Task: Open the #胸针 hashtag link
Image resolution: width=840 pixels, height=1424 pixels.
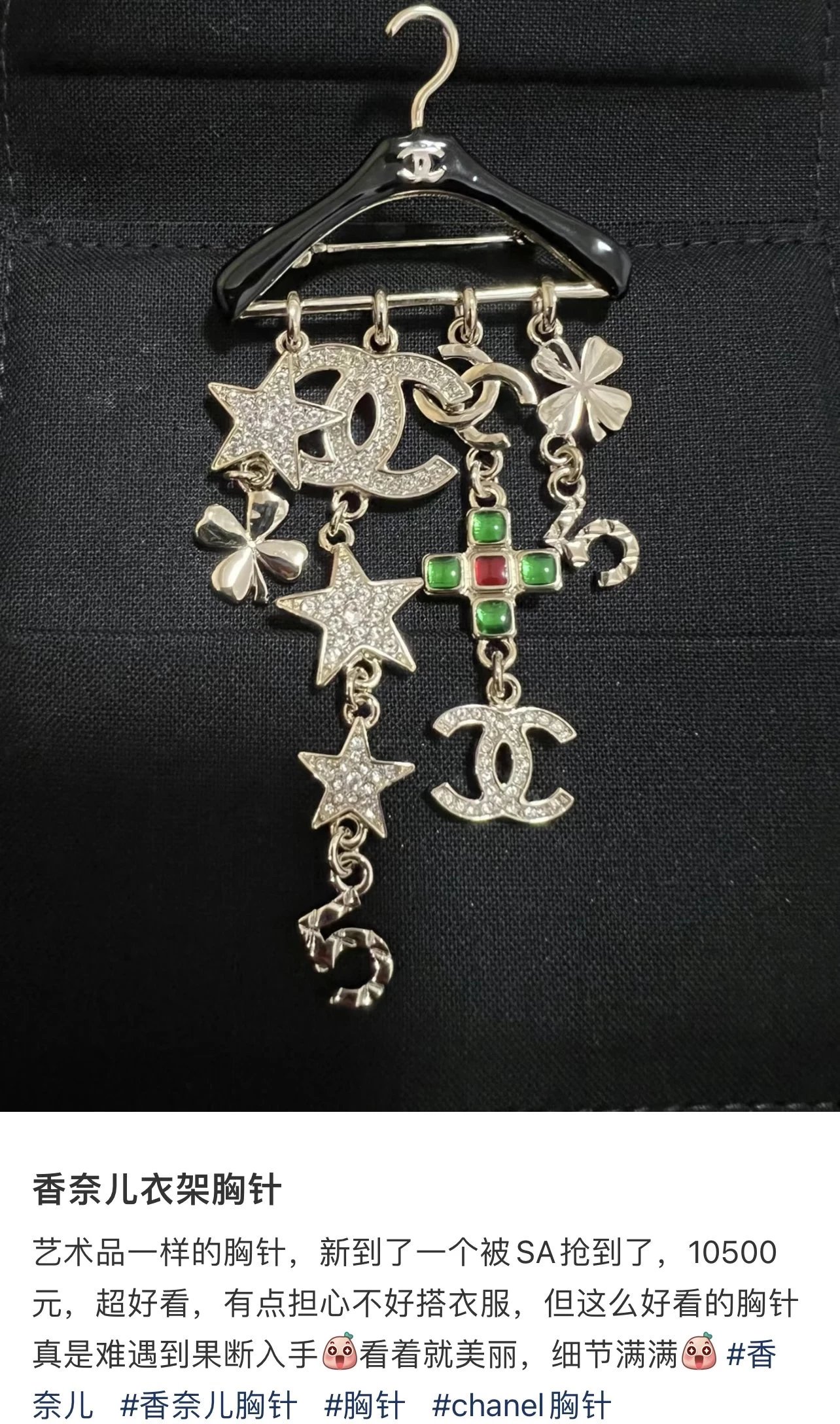Action: tap(365, 1403)
